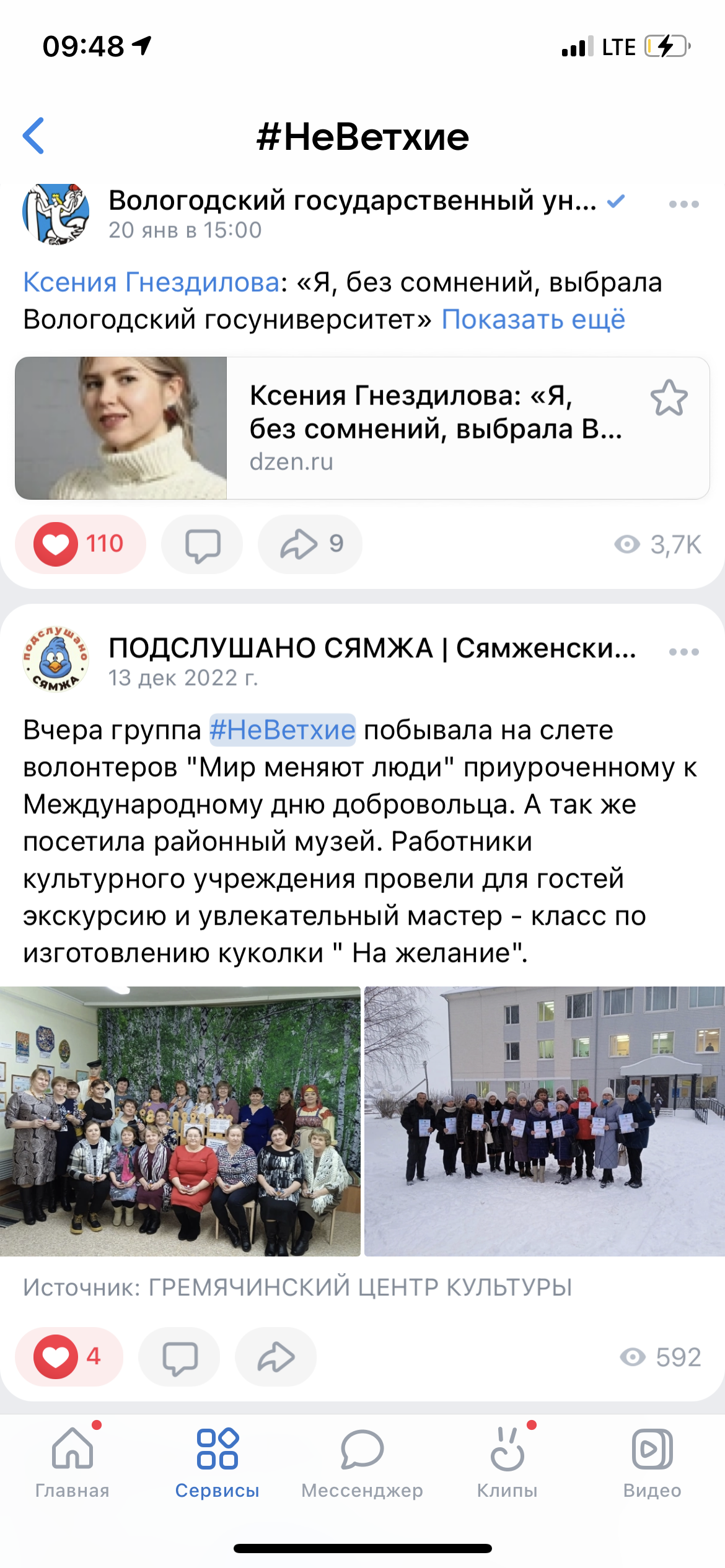Open the snowy outdoor group photo
The height and width of the screenshot is (1568, 725).
click(544, 1121)
